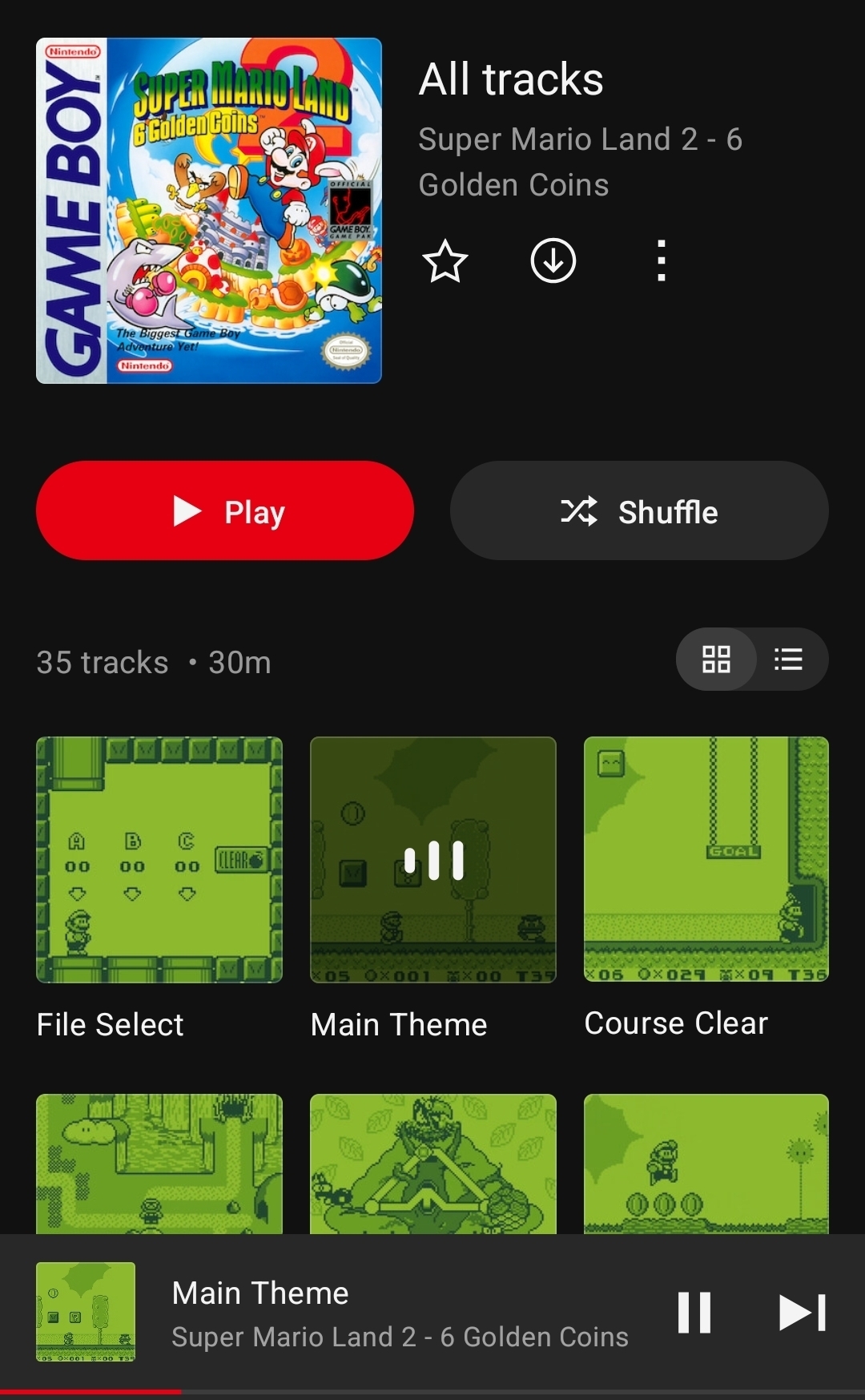Skip to the next track
Image resolution: width=865 pixels, height=1400 pixels.
tap(802, 1313)
